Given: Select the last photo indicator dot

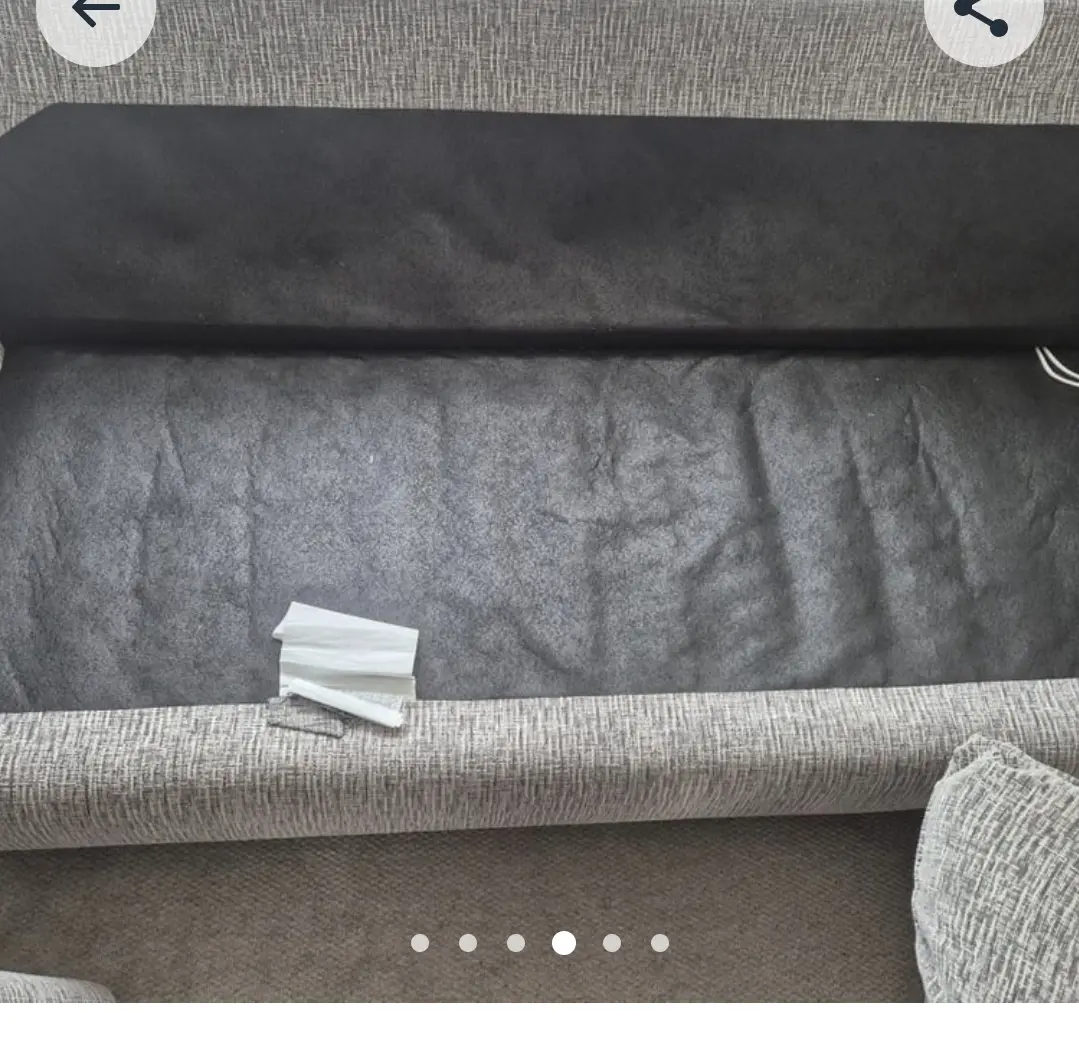Looking at the screenshot, I should [660, 943].
